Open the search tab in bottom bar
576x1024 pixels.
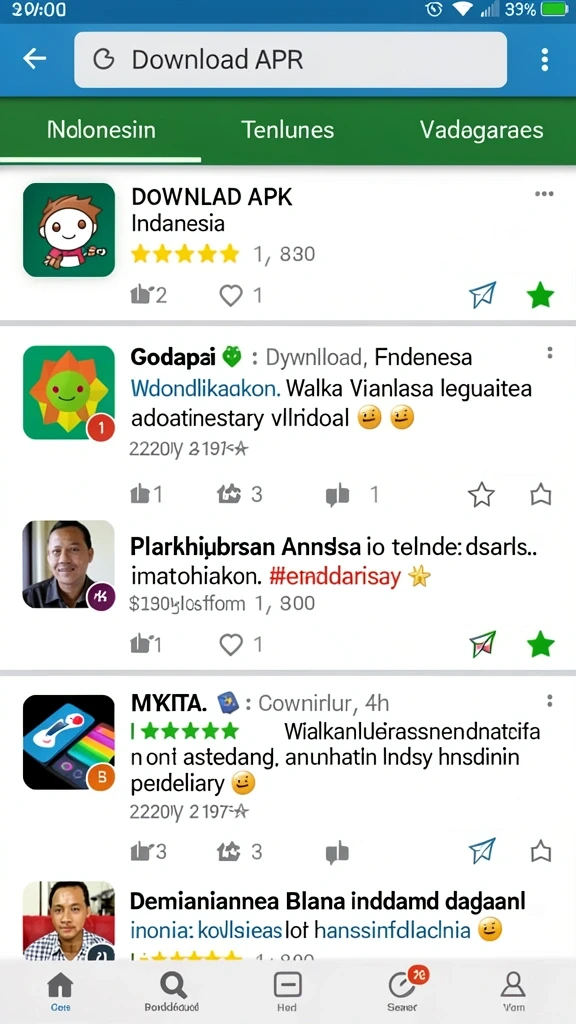[x=173, y=991]
